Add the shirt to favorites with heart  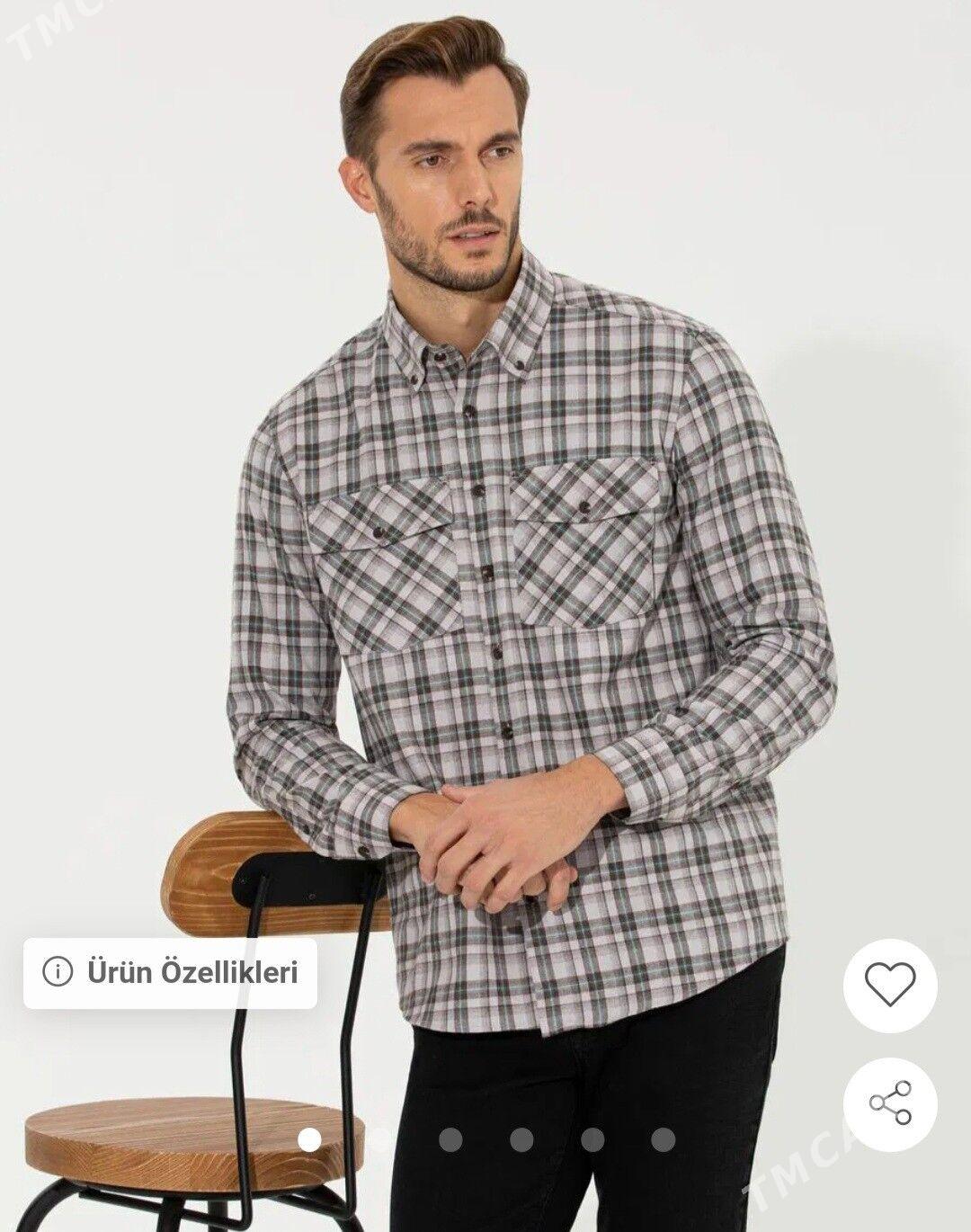[889, 984]
